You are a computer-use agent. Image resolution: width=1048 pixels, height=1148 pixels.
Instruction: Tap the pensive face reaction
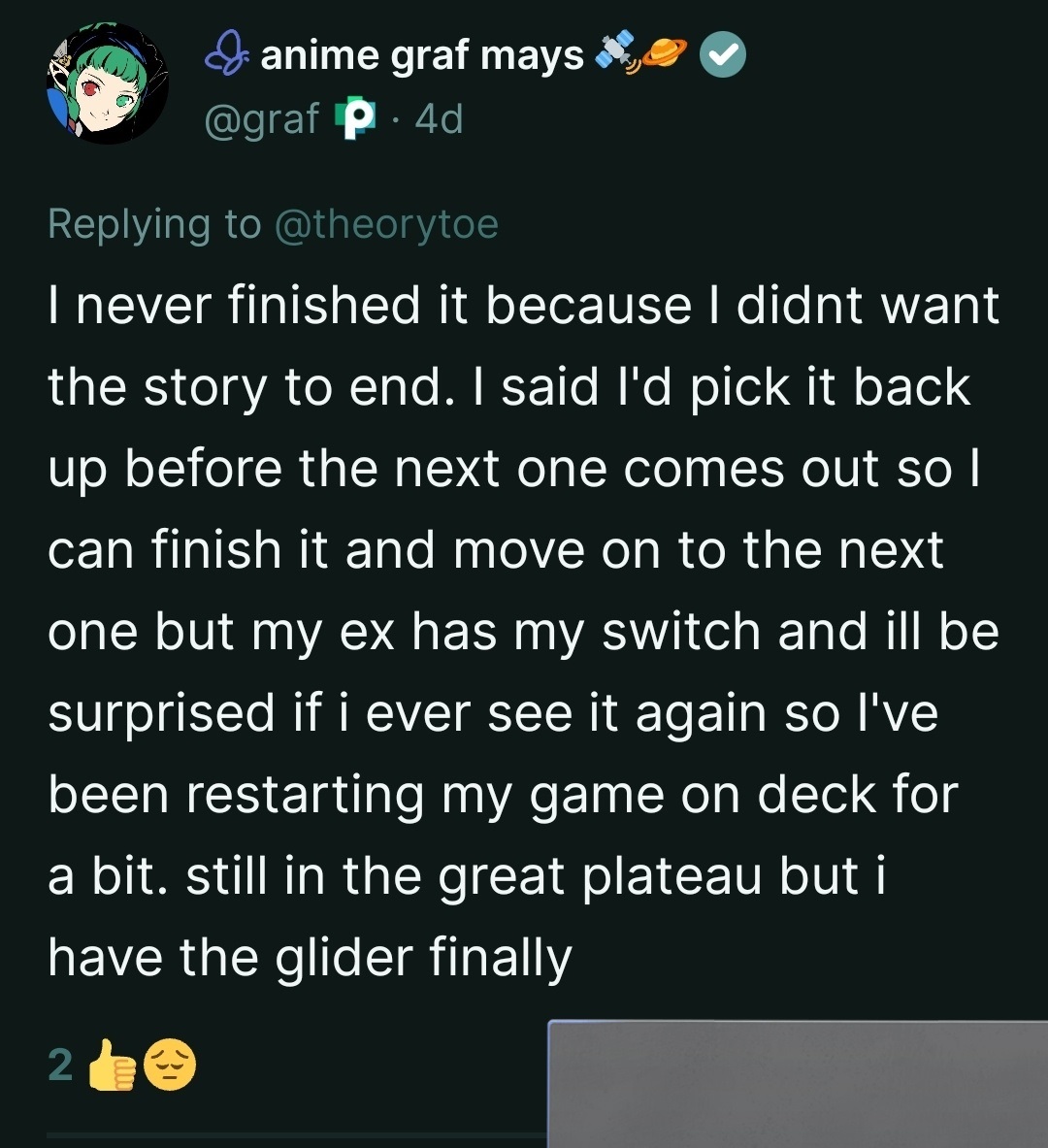click(x=170, y=1066)
